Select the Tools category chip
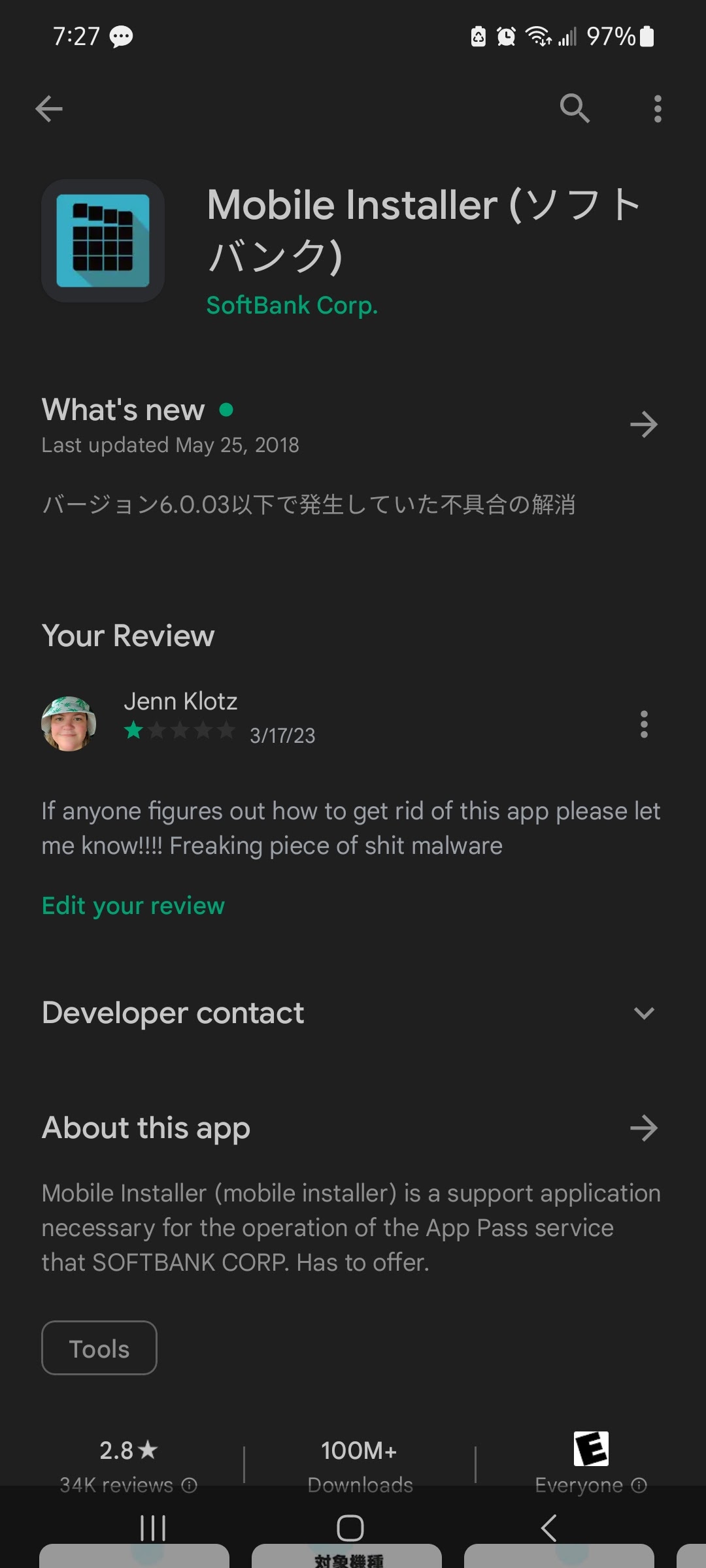The width and height of the screenshot is (706, 1568). pos(99,1348)
